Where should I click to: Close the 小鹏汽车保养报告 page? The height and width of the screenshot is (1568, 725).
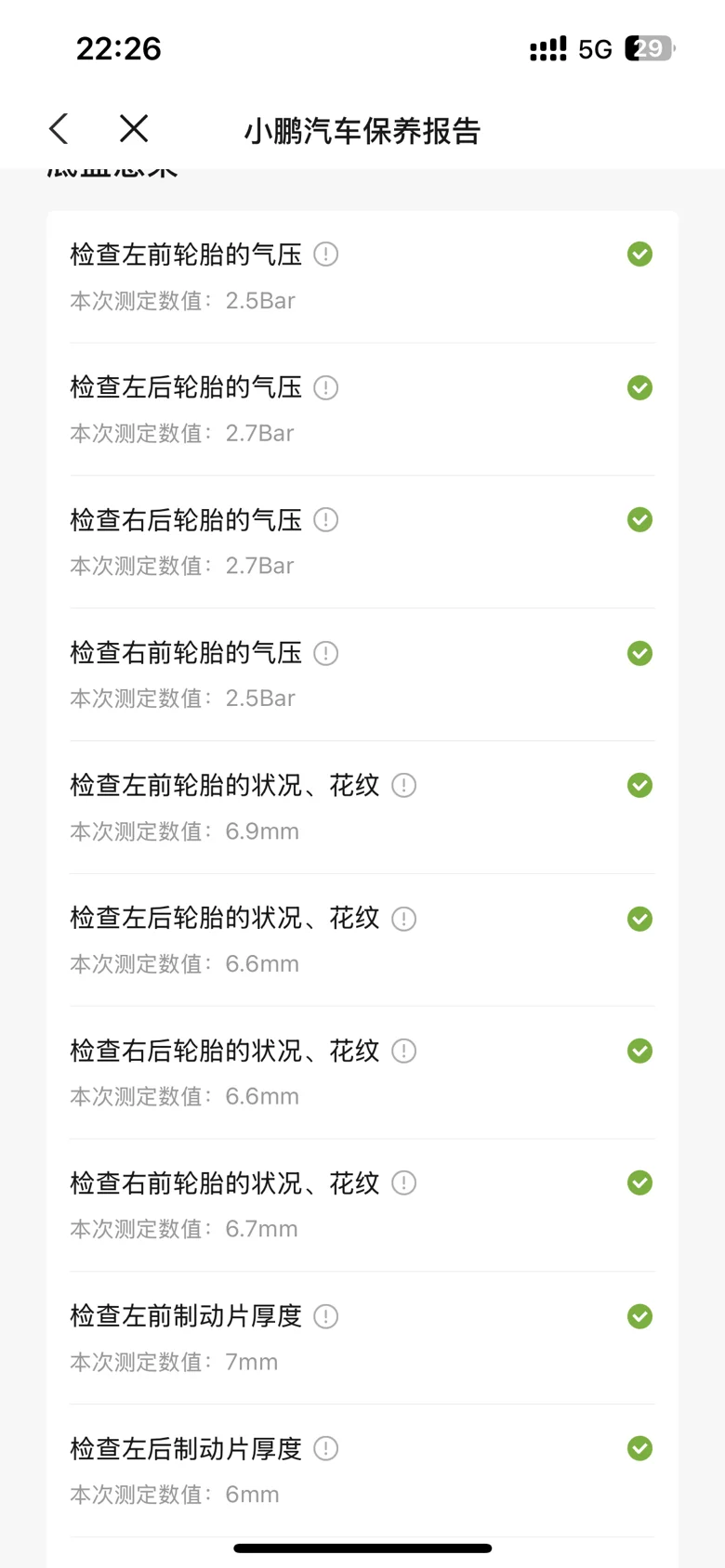click(x=134, y=129)
